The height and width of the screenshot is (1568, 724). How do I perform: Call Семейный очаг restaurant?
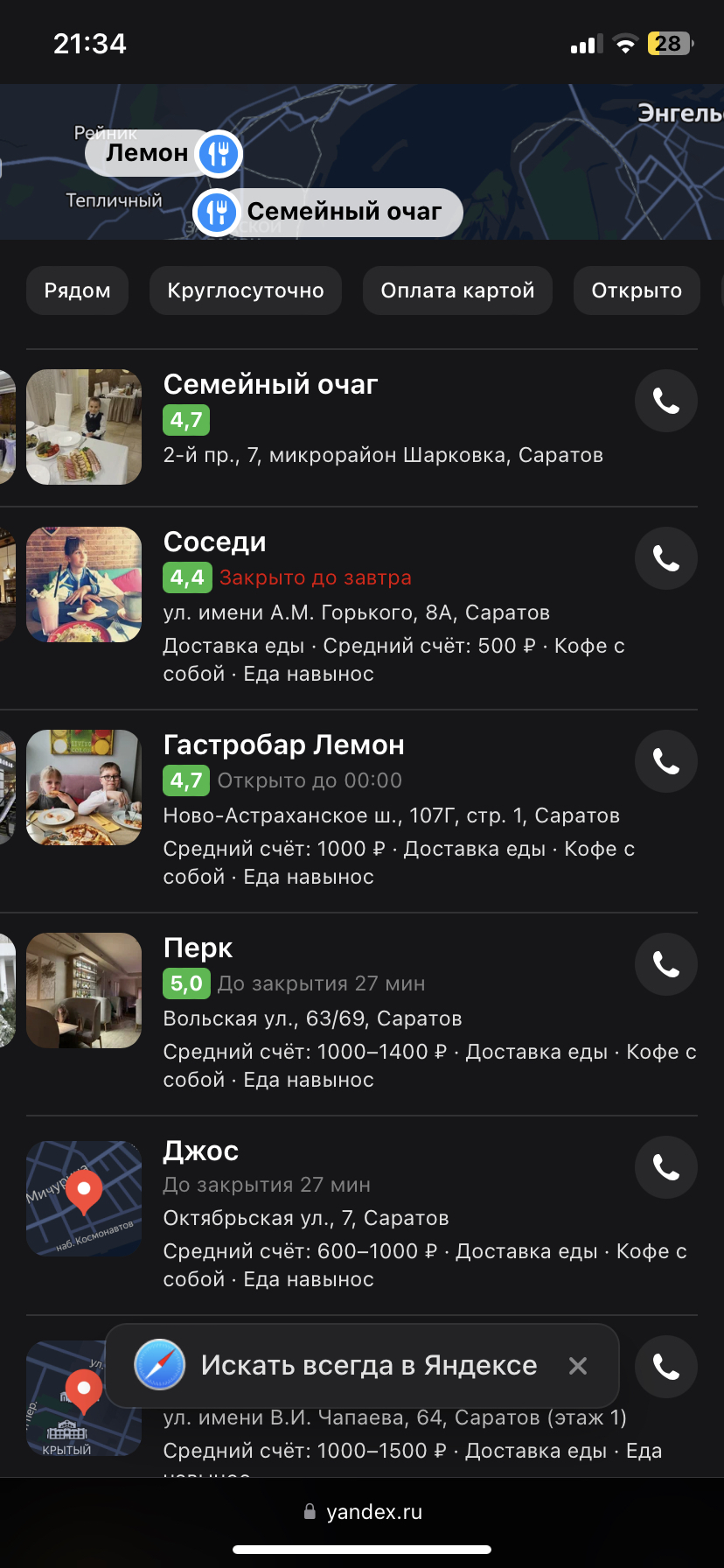(x=665, y=401)
